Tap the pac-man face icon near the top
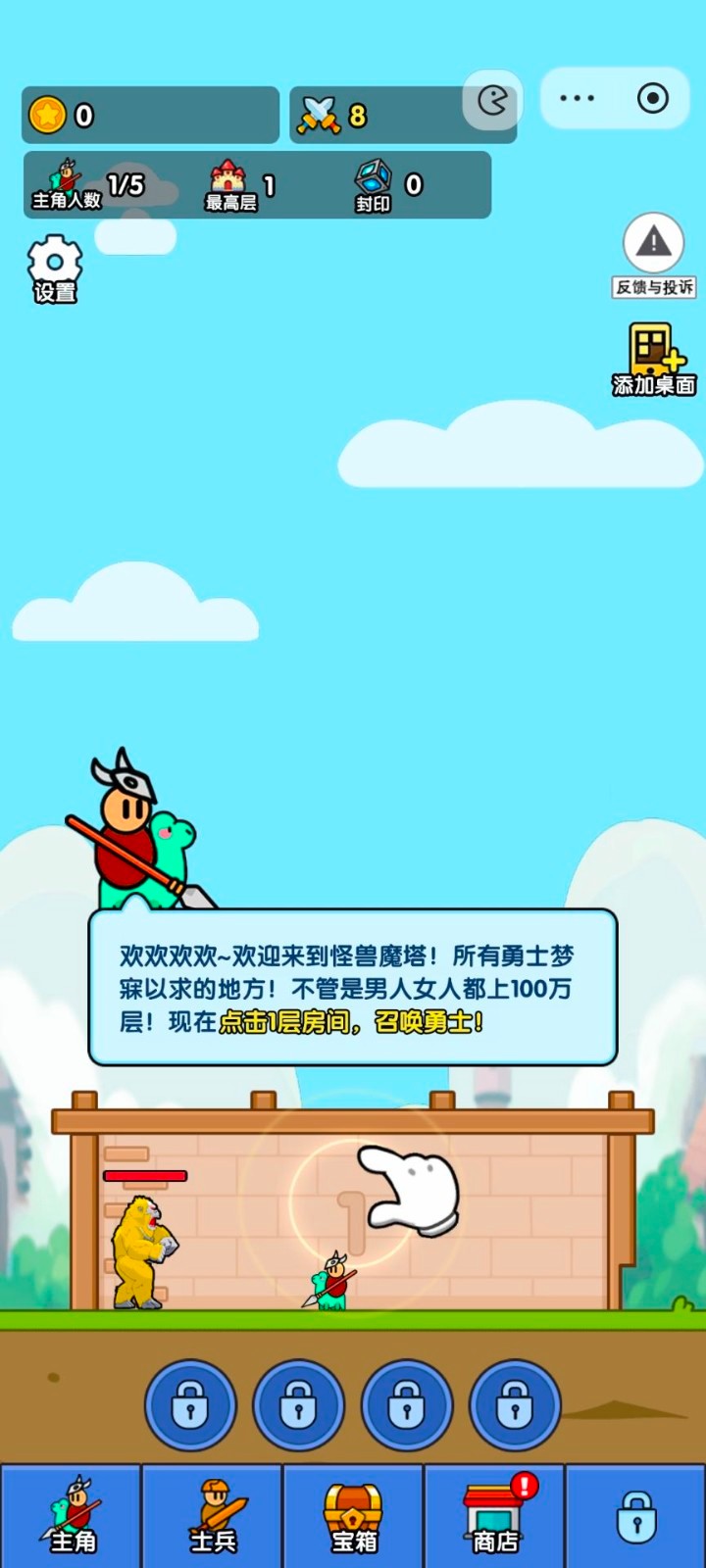The width and height of the screenshot is (706, 1568). [492, 99]
